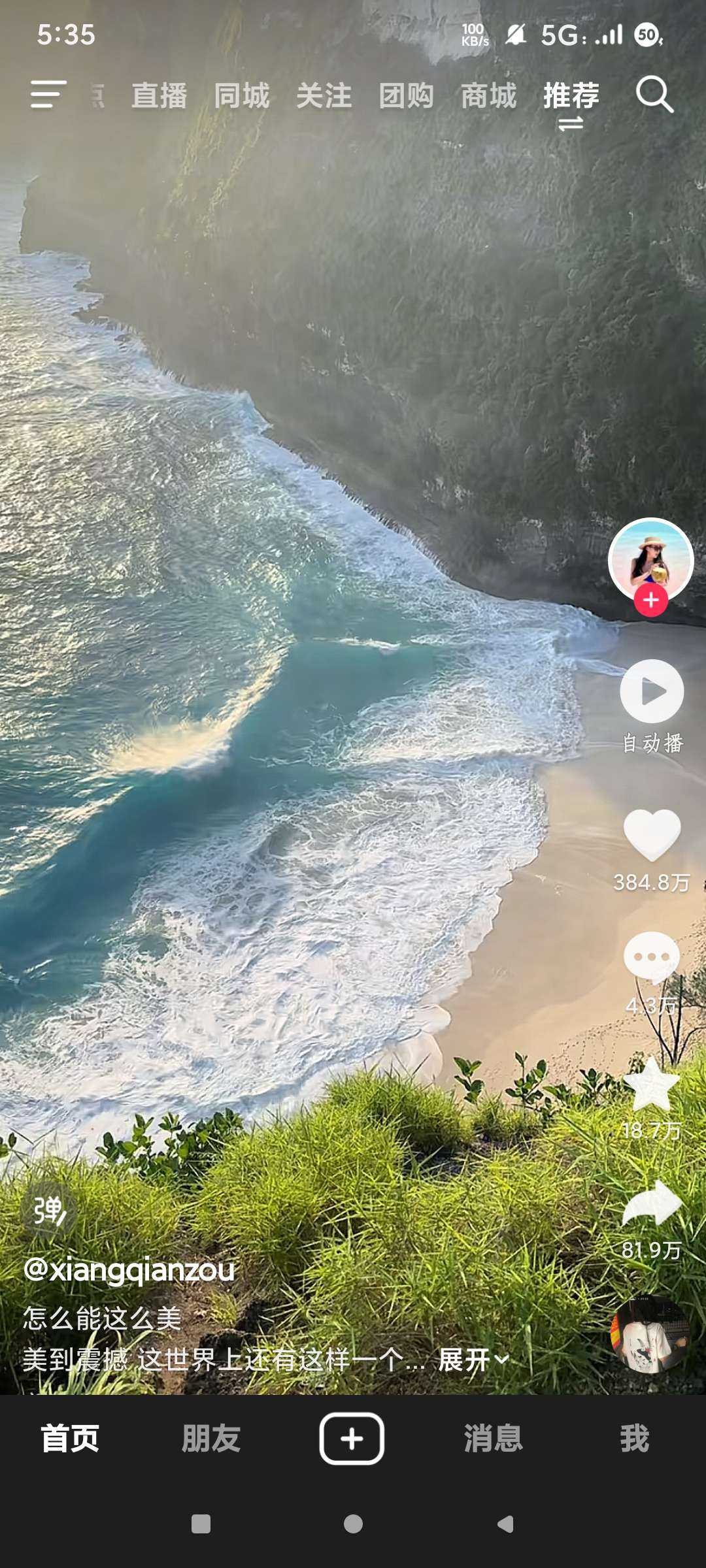This screenshot has height=1568, width=706.
Task: Go to the 消息 tab
Action: tap(493, 1438)
